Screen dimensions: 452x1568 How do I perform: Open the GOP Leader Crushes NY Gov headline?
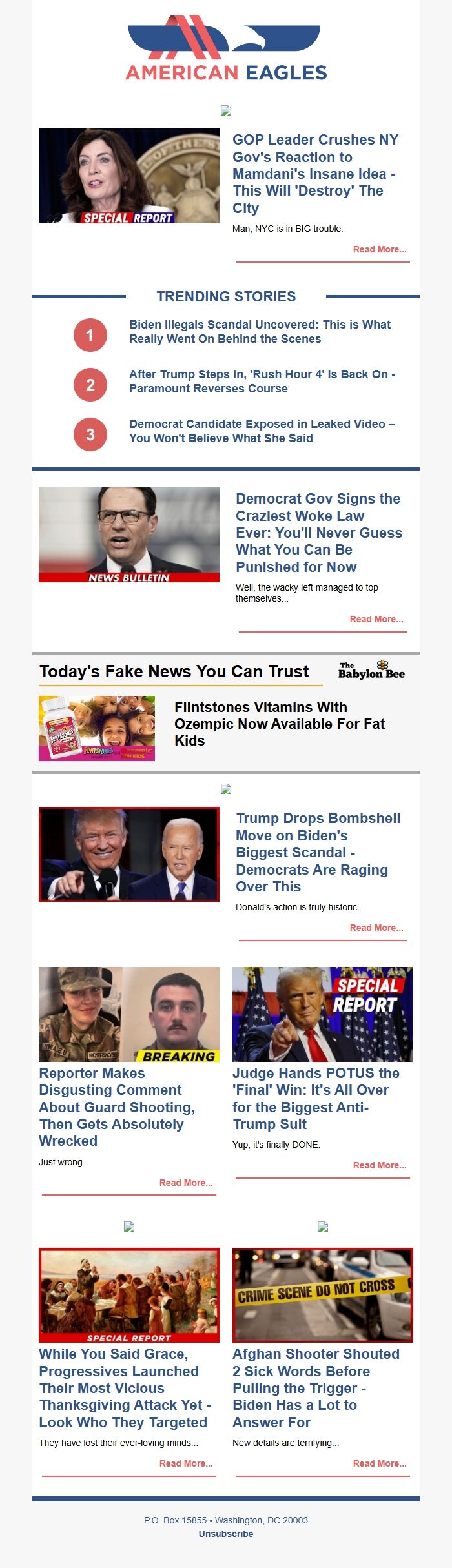click(x=315, y=174)
